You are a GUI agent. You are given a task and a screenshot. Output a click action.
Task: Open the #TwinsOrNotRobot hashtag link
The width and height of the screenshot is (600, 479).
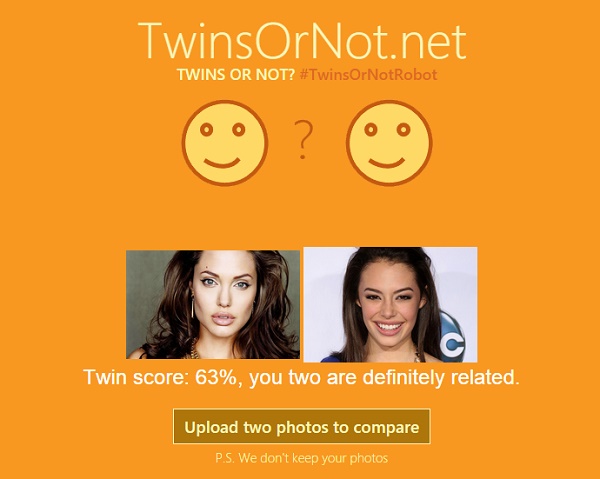[x=369, y=75]
